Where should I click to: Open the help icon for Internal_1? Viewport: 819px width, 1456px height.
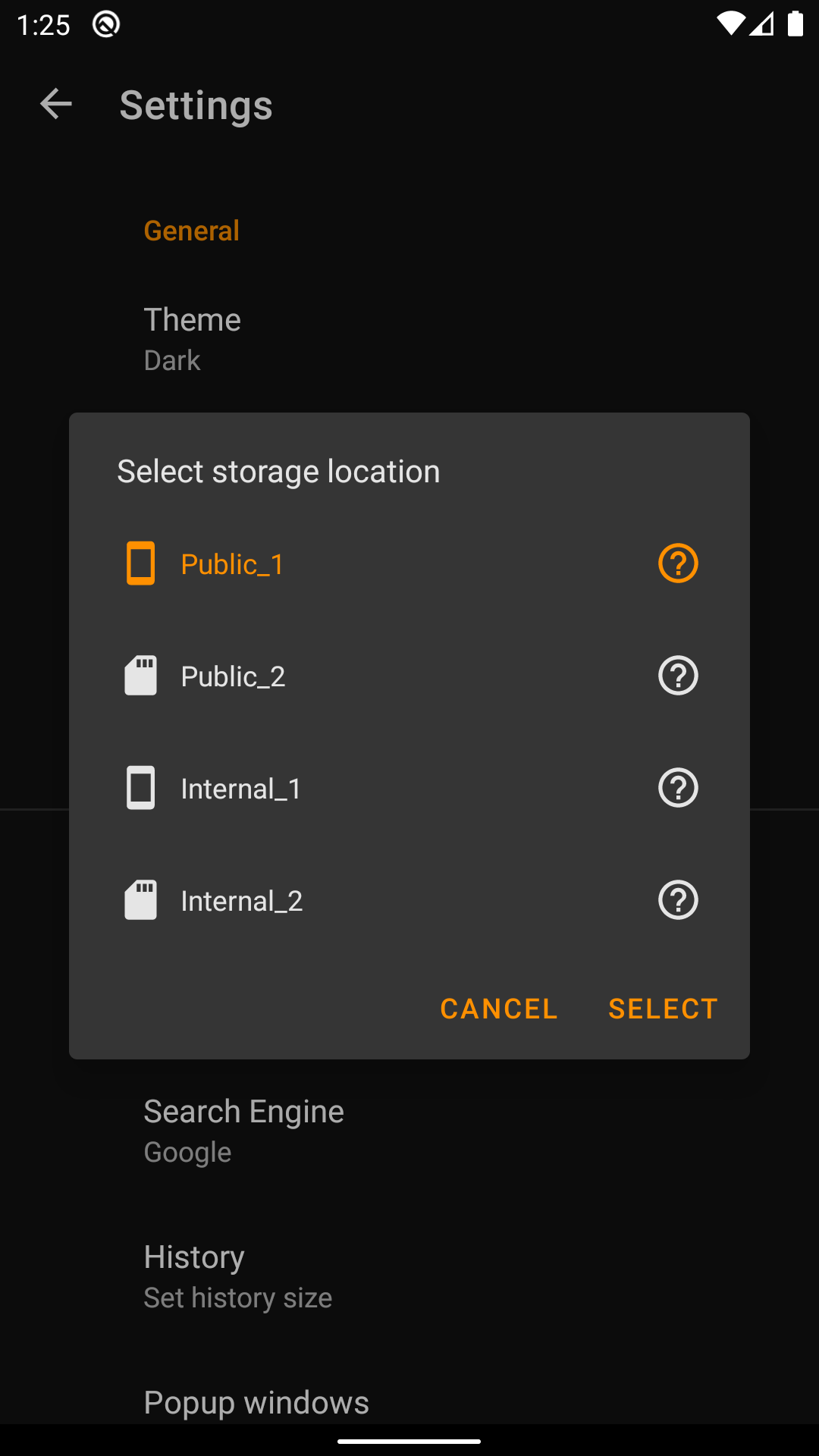point(677,787)
